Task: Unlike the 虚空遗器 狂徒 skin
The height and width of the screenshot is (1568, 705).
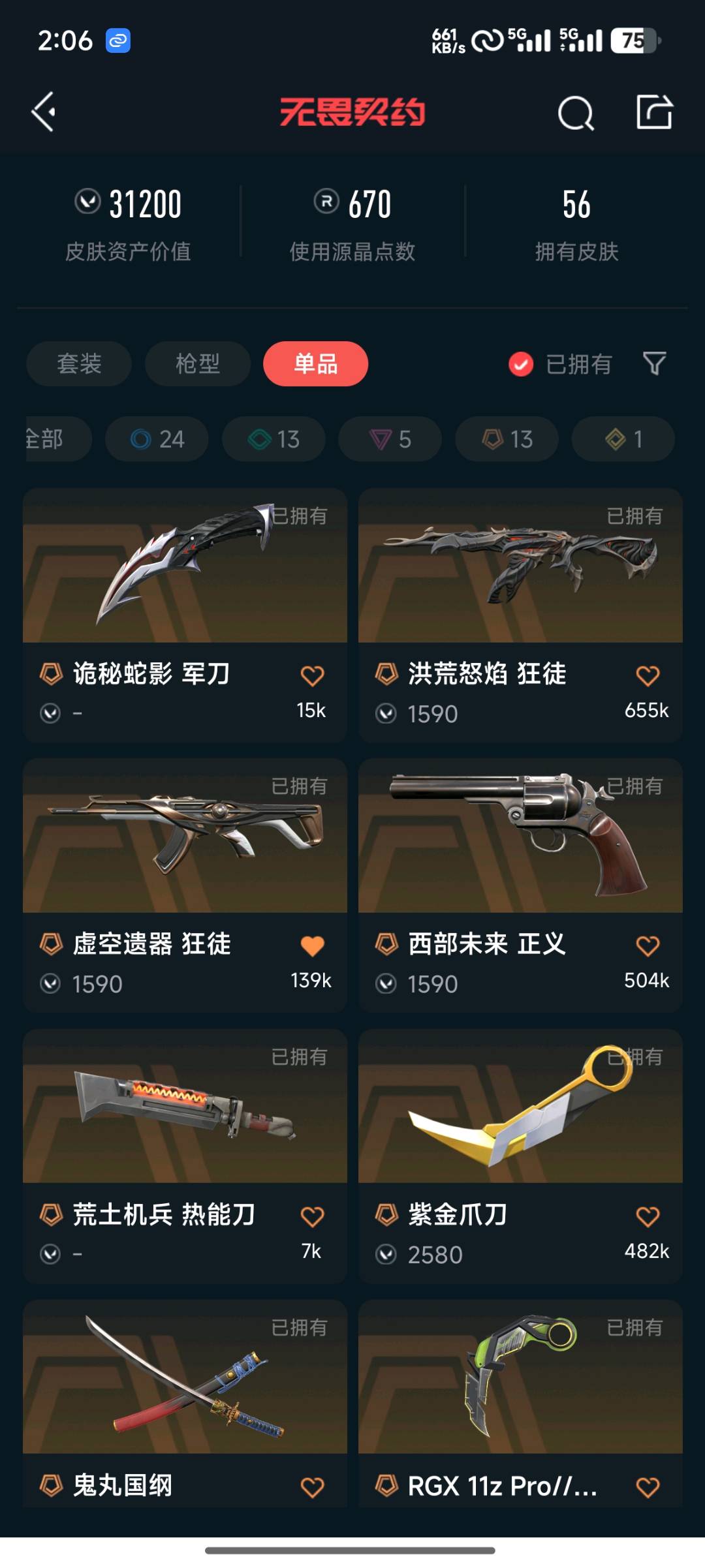Action: click(312, 945)
